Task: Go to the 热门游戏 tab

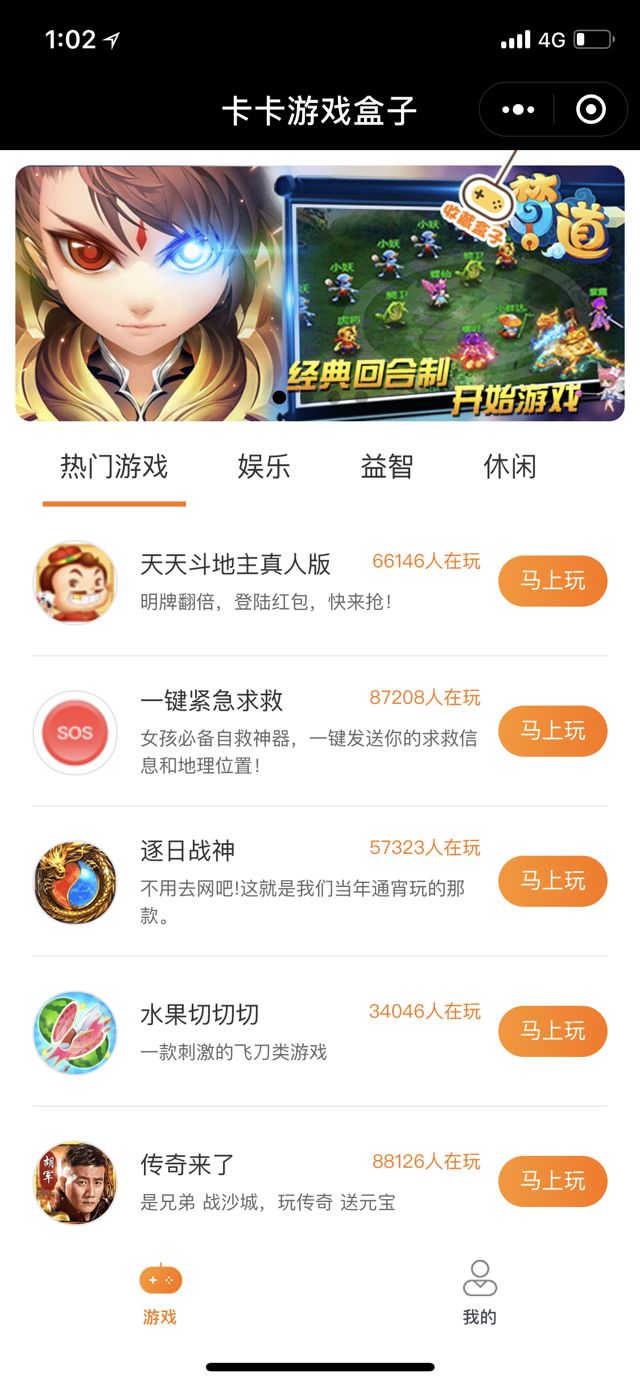Action: (x=114, y=467)
